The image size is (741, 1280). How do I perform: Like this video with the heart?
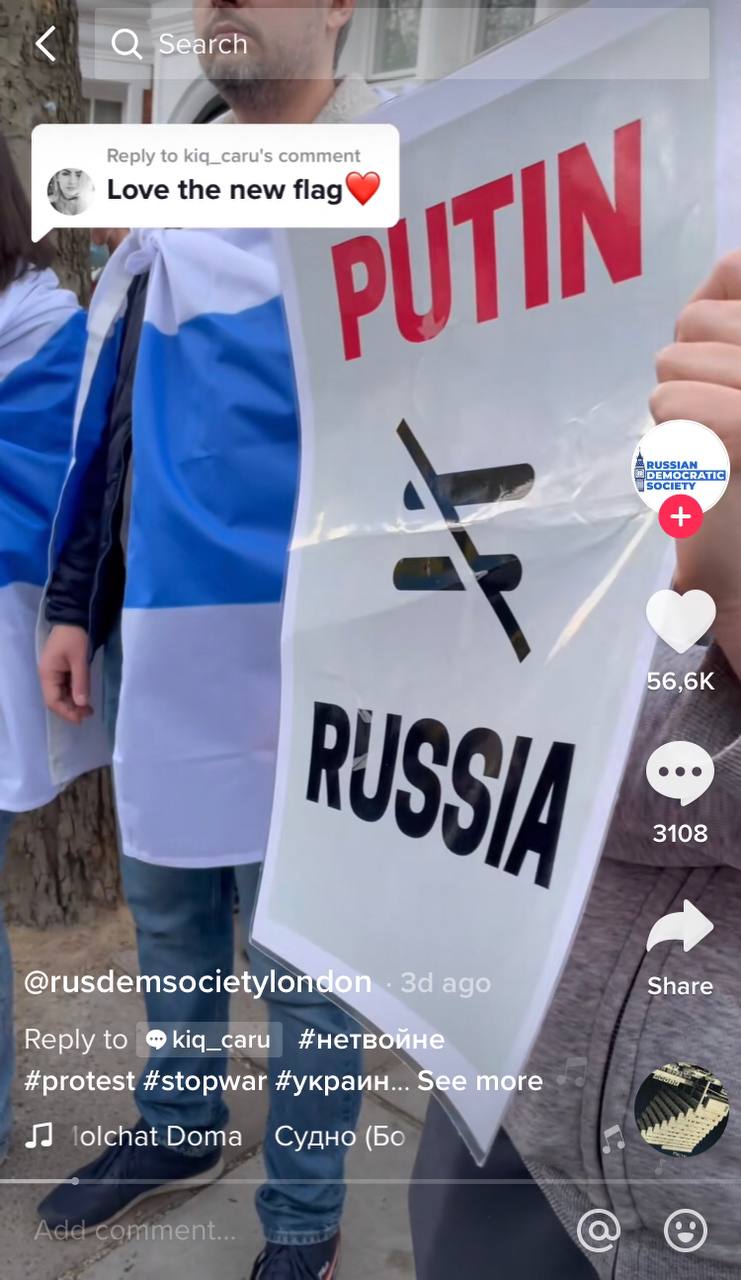point(680,622)
